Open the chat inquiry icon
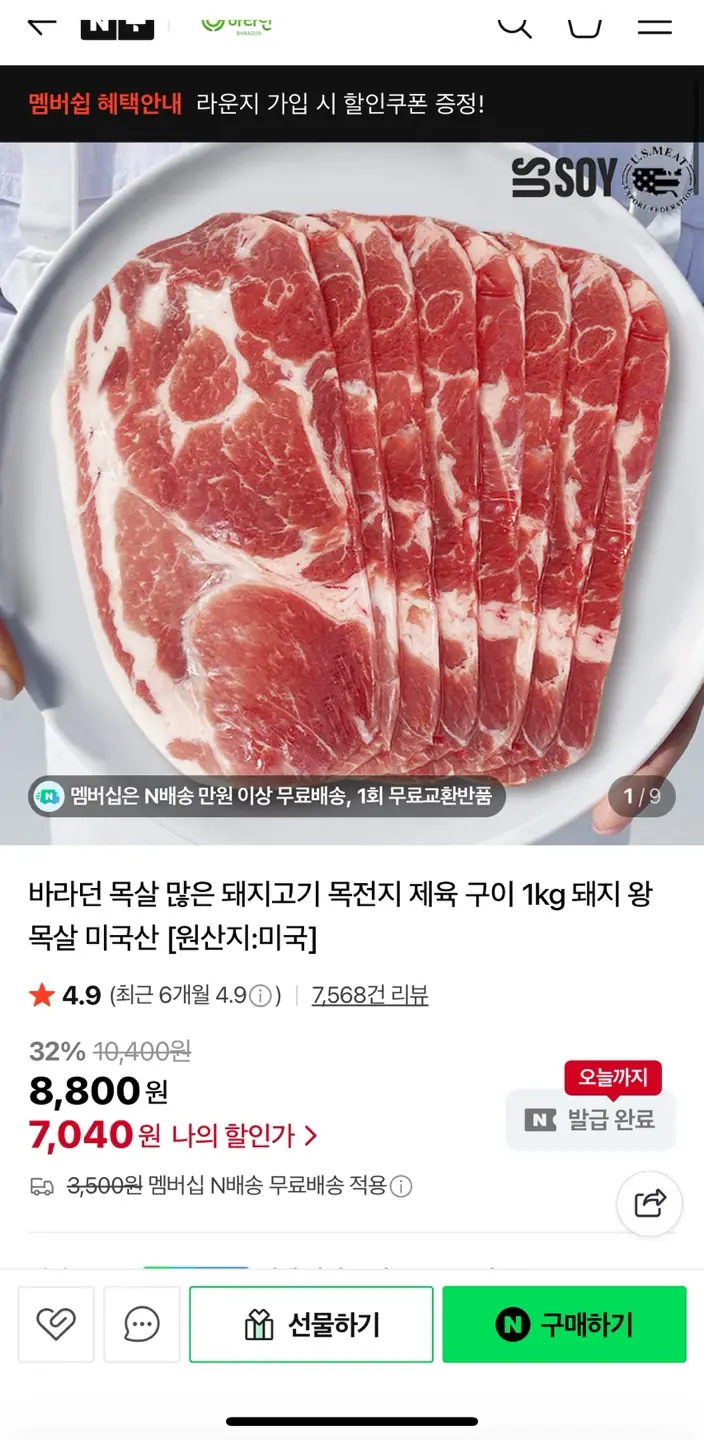The image size is (704, 1440). click(142, 1325)
